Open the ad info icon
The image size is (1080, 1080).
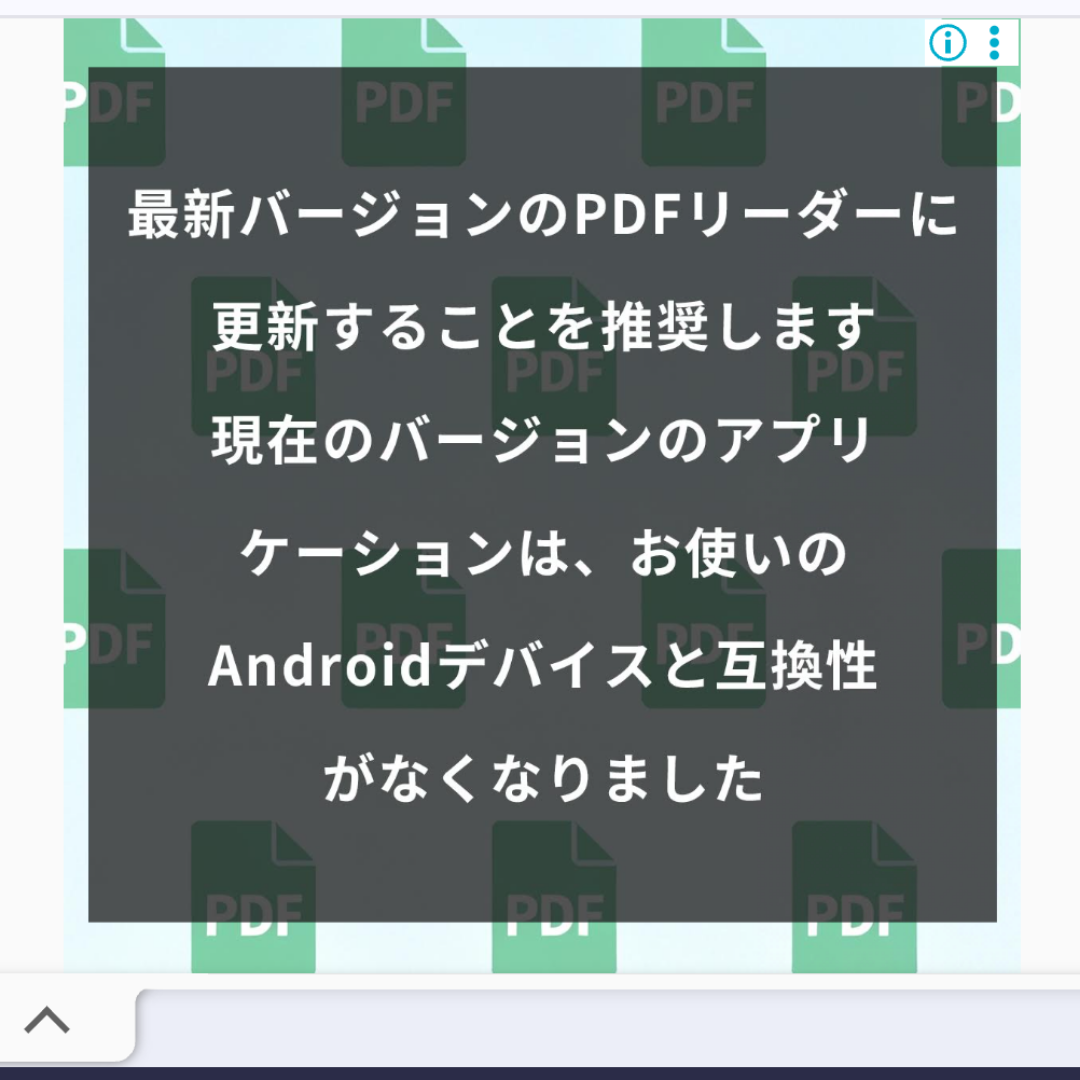click(x=947, y=43)
